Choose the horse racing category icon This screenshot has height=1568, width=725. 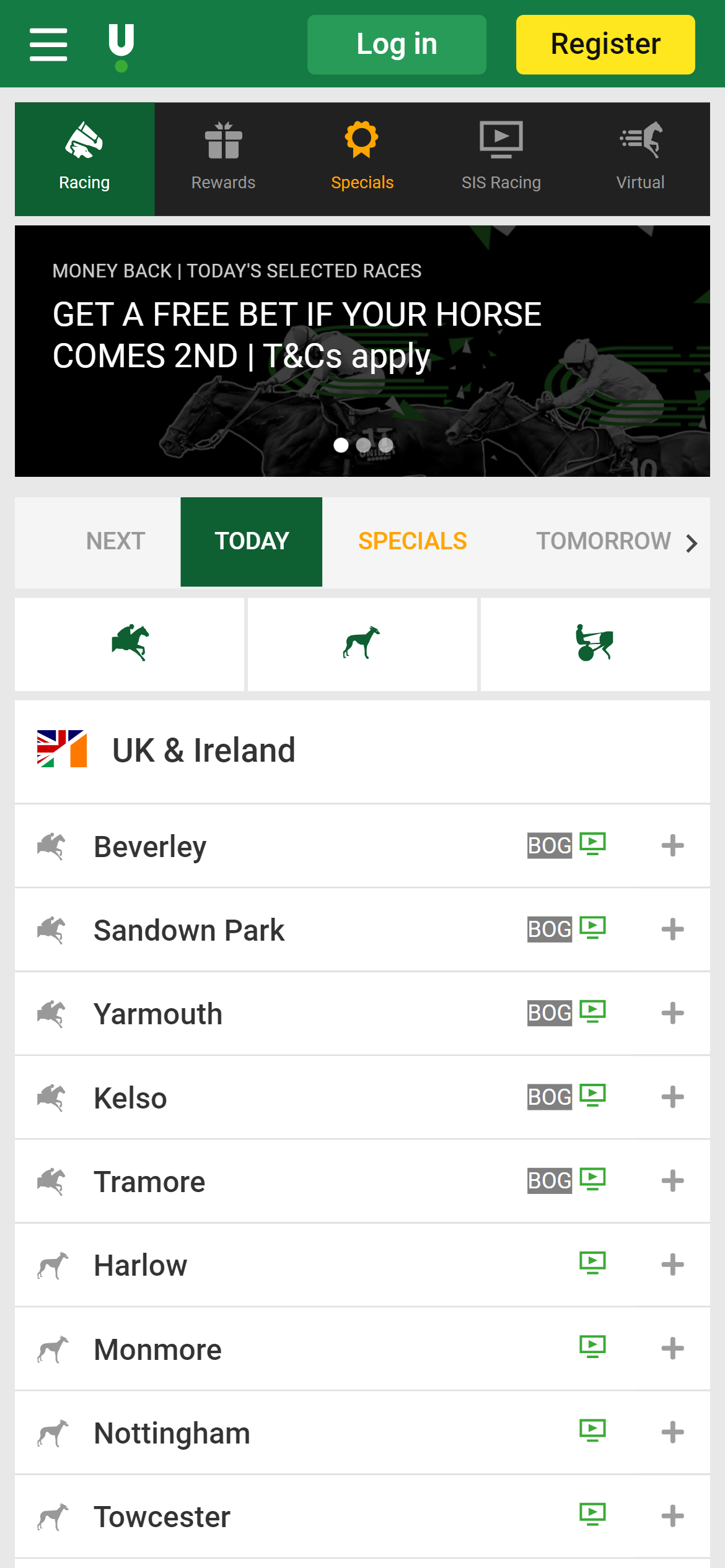130,644
